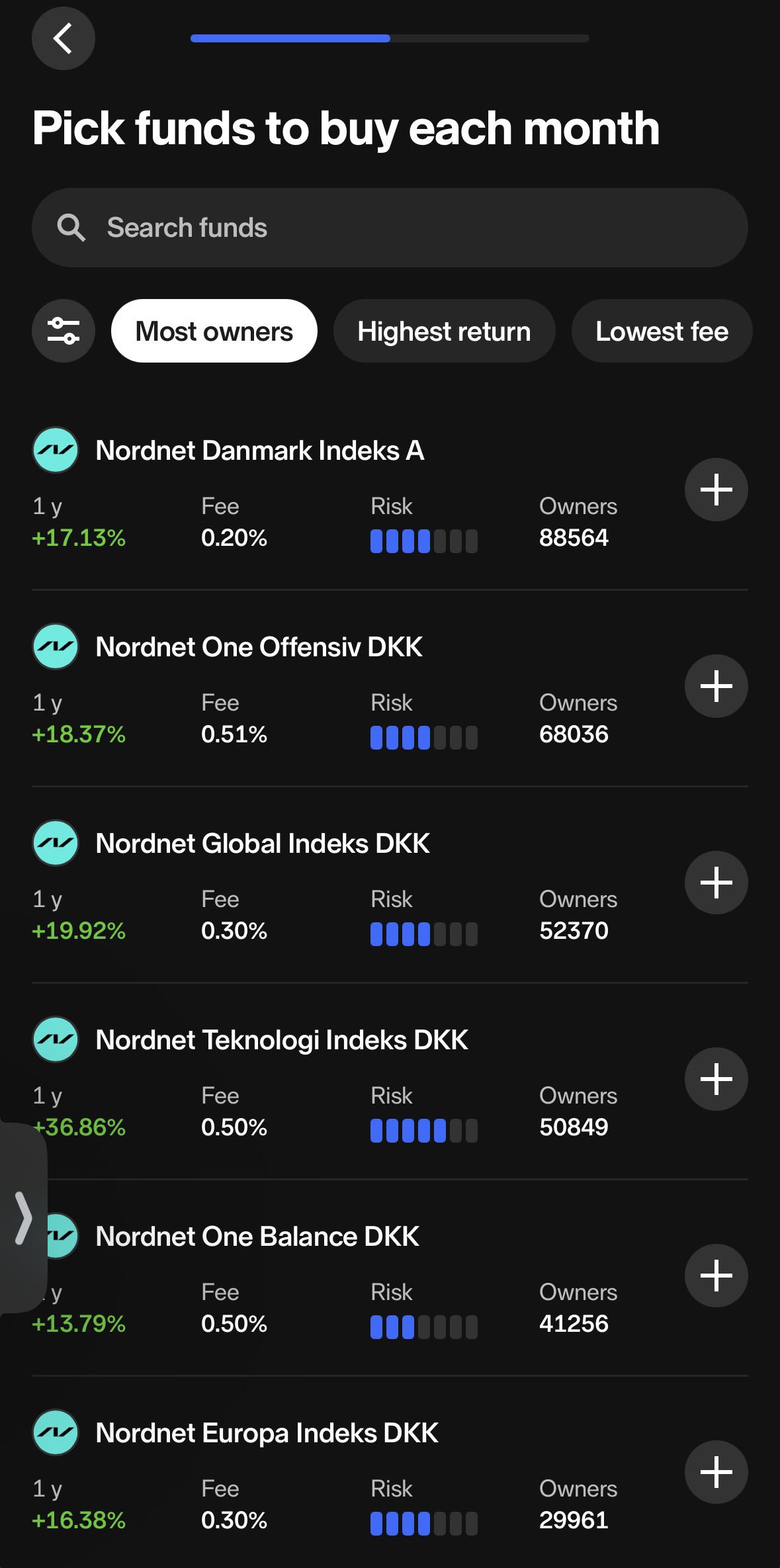Image resolution: width=780 pixels, height=1568 pixels.
Task: Add Nordnet Danmark Indeks A fund
Action: point(716,490)
